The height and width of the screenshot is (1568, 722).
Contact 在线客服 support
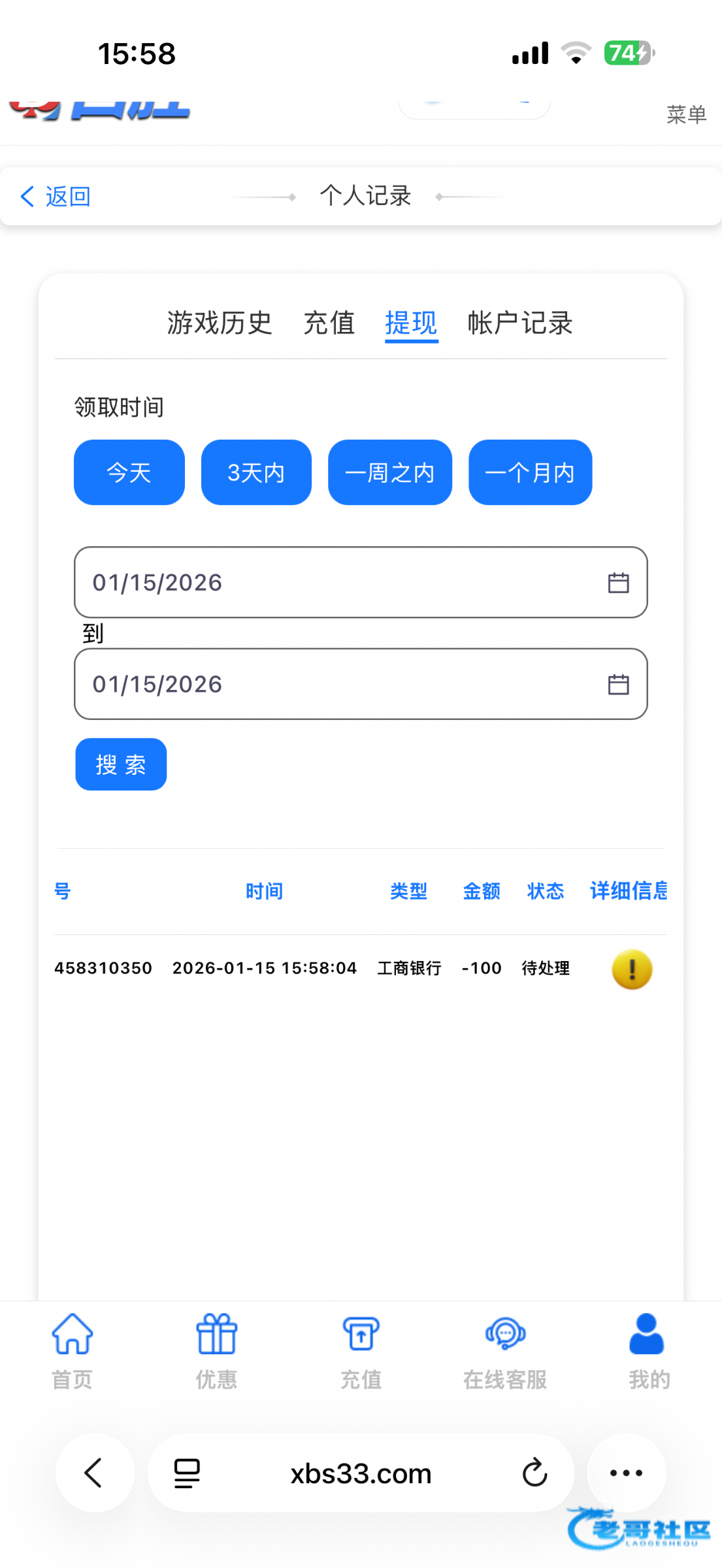505,1350
